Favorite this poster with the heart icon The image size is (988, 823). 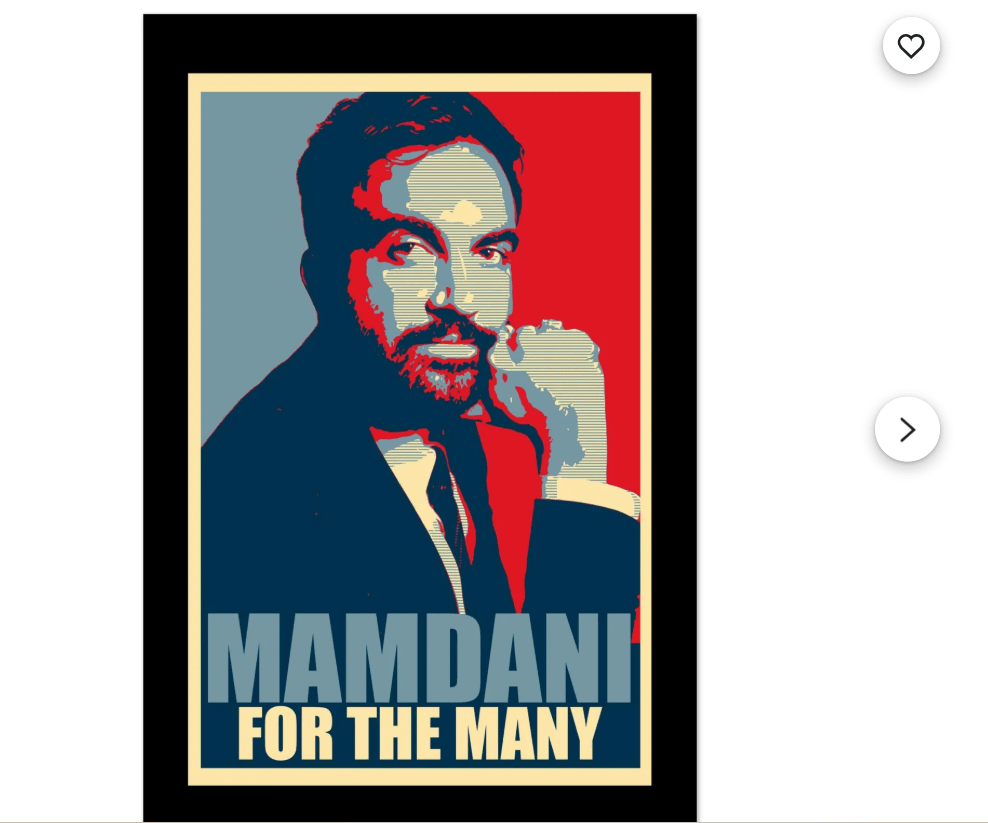point(911,46)
